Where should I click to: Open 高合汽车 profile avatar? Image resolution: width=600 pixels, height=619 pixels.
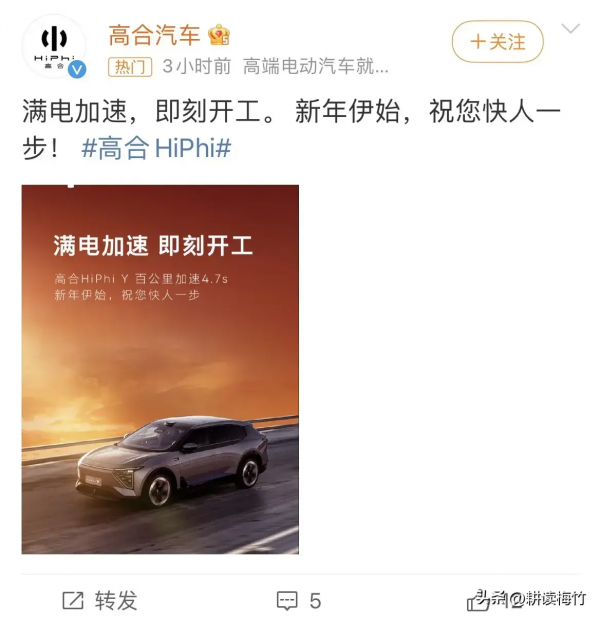[x=53, y=46]
